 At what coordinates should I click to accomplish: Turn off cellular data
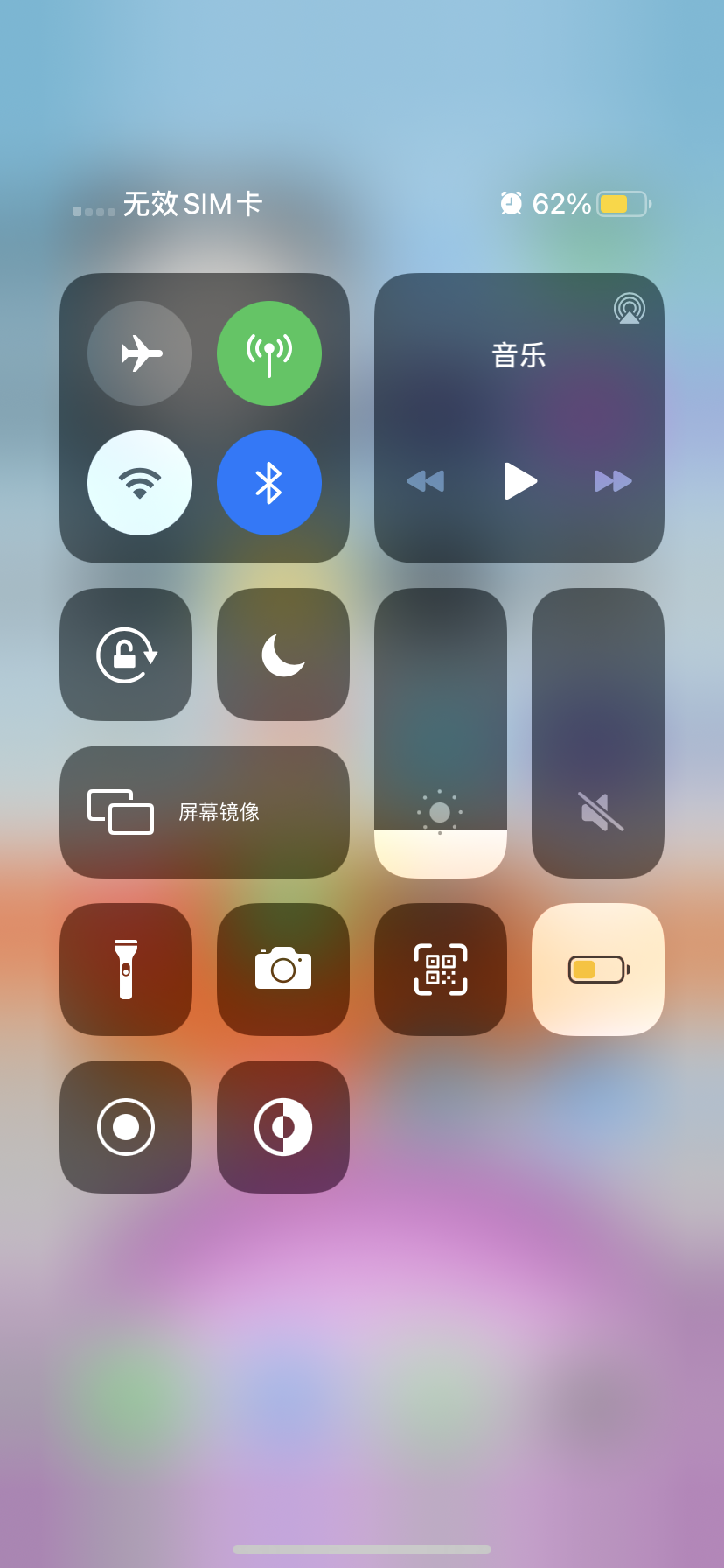[269, 353]
